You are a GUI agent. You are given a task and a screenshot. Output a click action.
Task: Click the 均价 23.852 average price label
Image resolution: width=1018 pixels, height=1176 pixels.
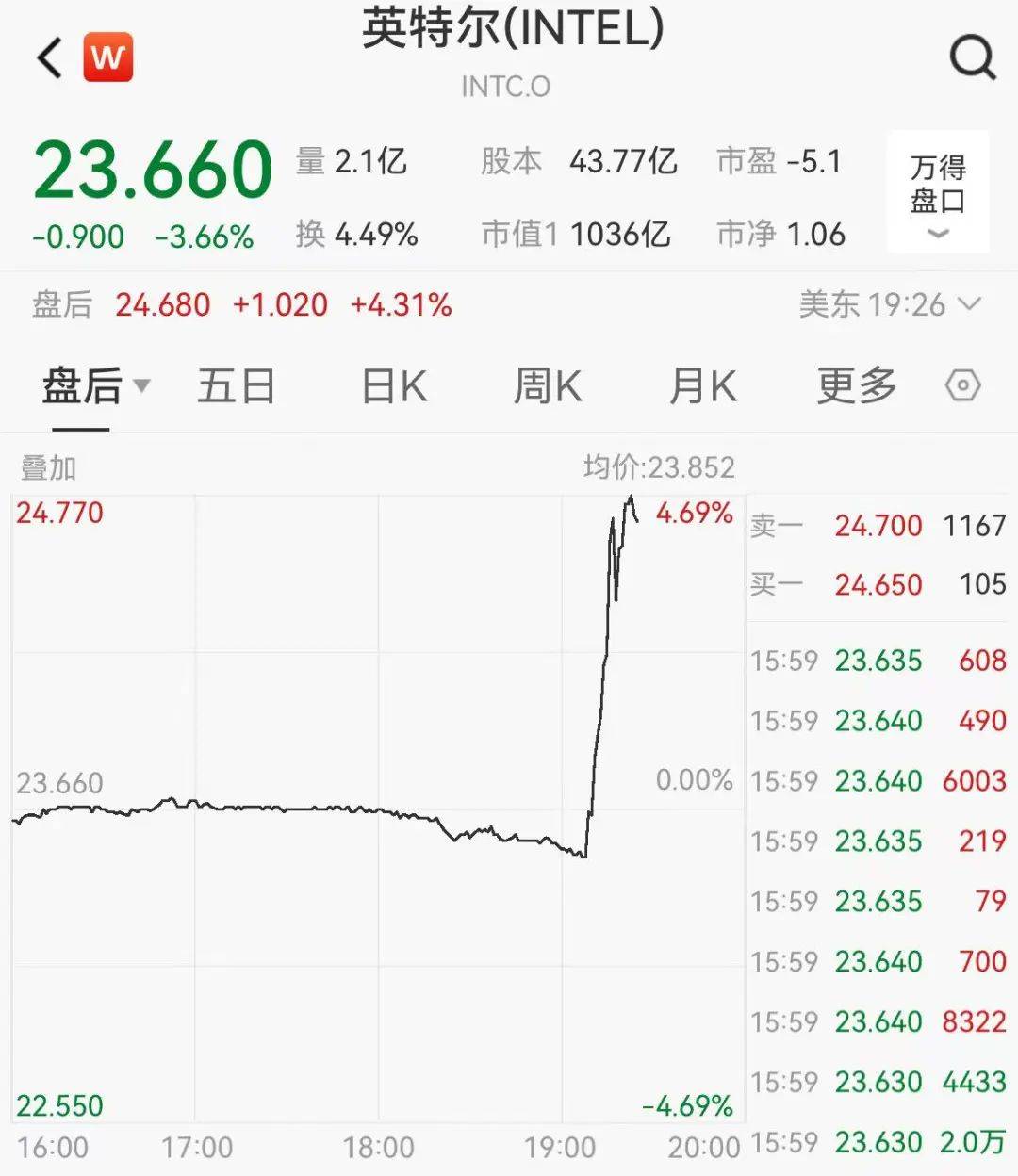pyautogui.click(x=657, y=466)
